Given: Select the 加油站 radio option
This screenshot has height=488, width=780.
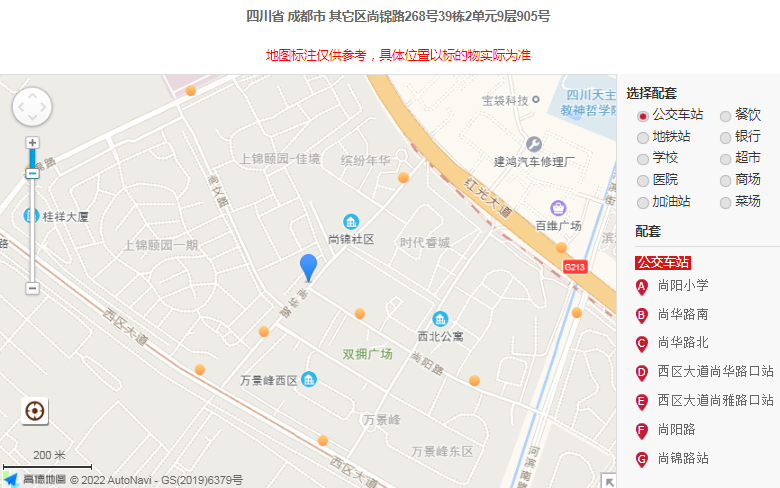Looking at the screenshot, I should pos(643,203).
